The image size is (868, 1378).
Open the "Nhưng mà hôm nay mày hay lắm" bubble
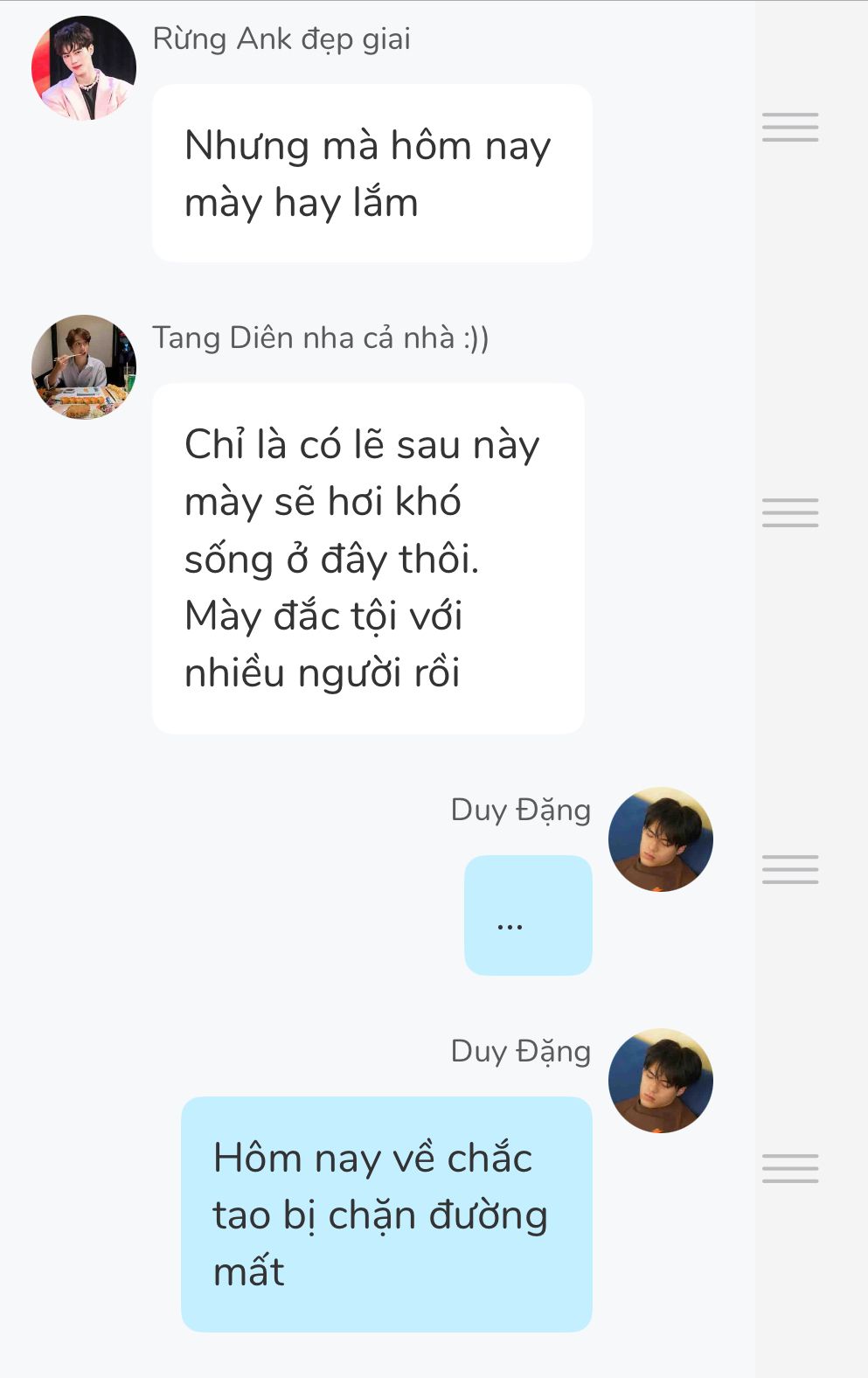click(x=372, y=173)
